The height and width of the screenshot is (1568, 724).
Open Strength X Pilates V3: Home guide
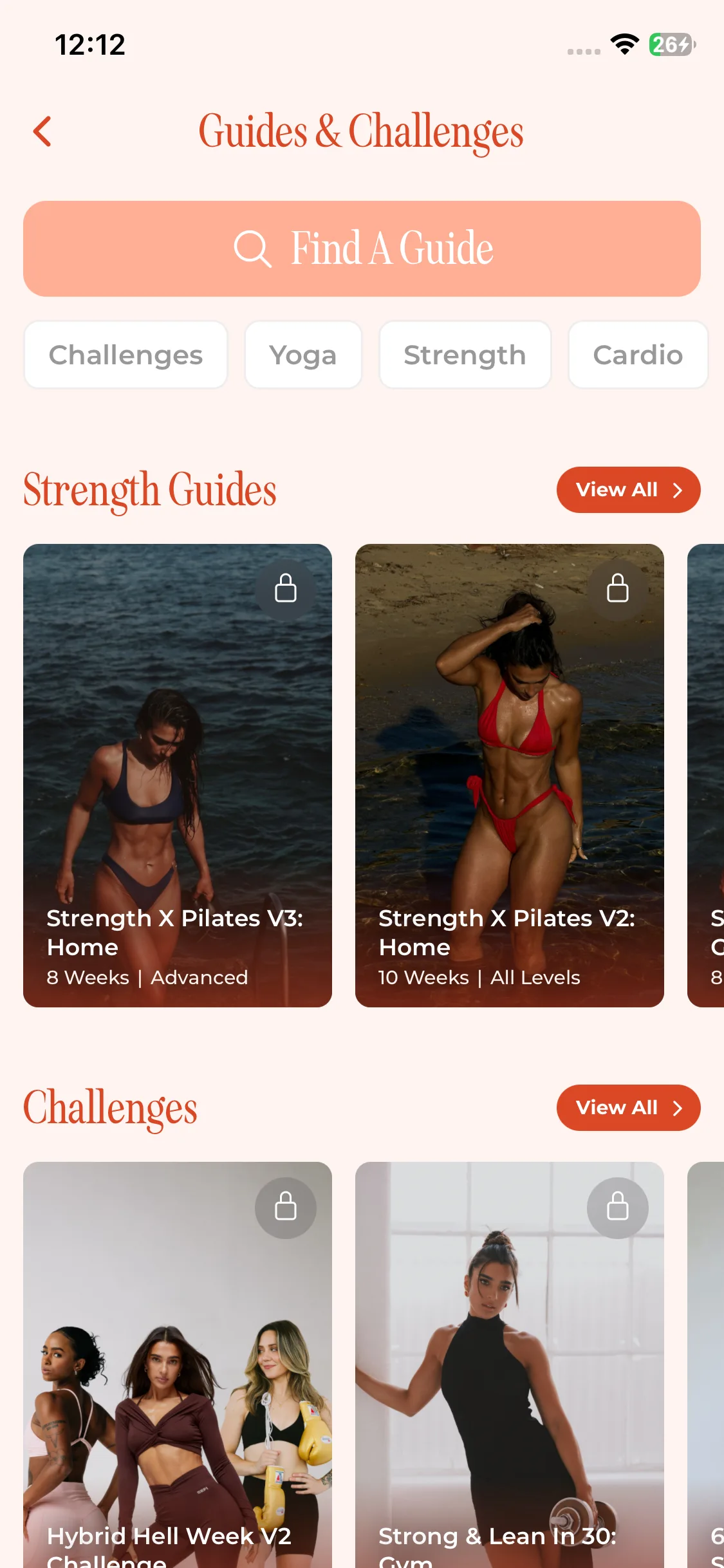[x=178, y=775]
